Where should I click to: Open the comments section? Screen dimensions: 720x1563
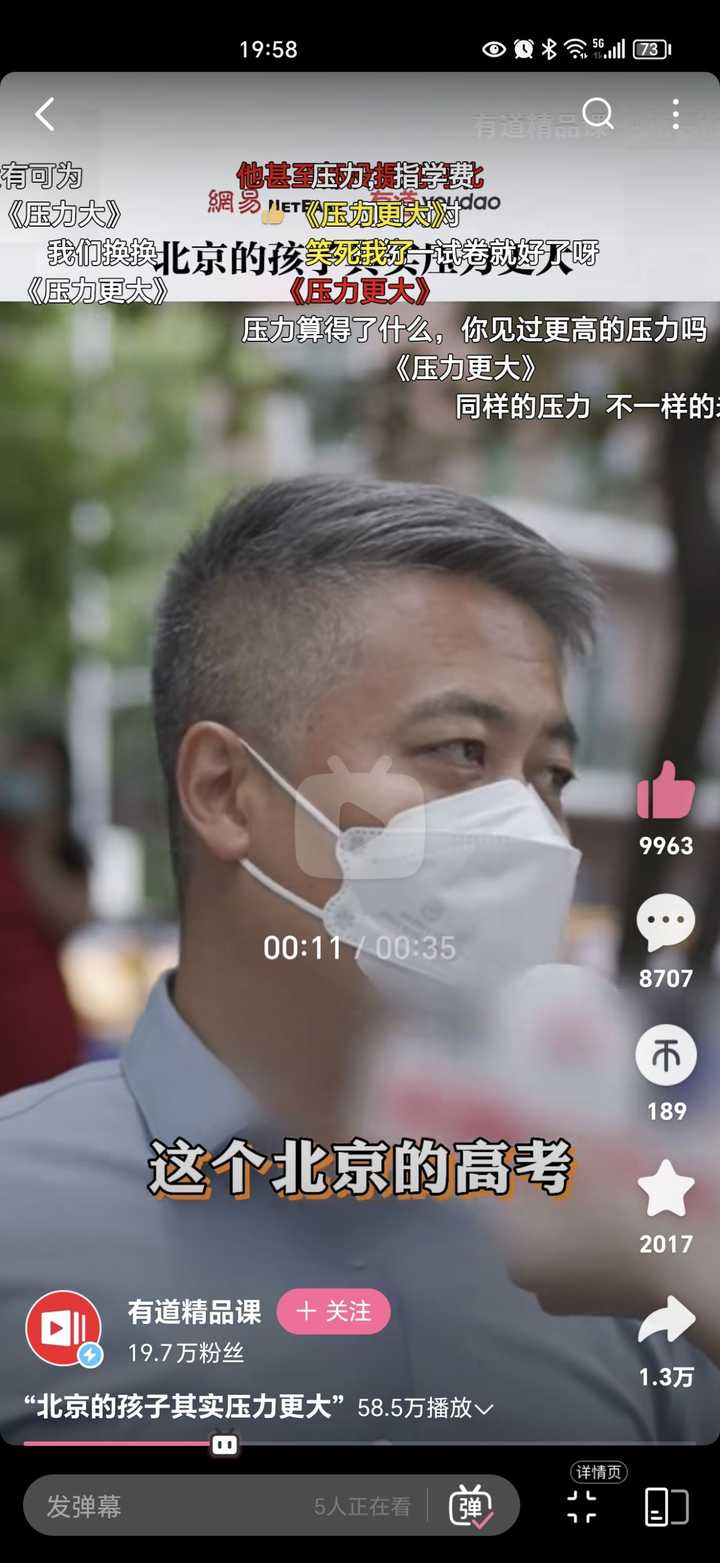point(666,922)
